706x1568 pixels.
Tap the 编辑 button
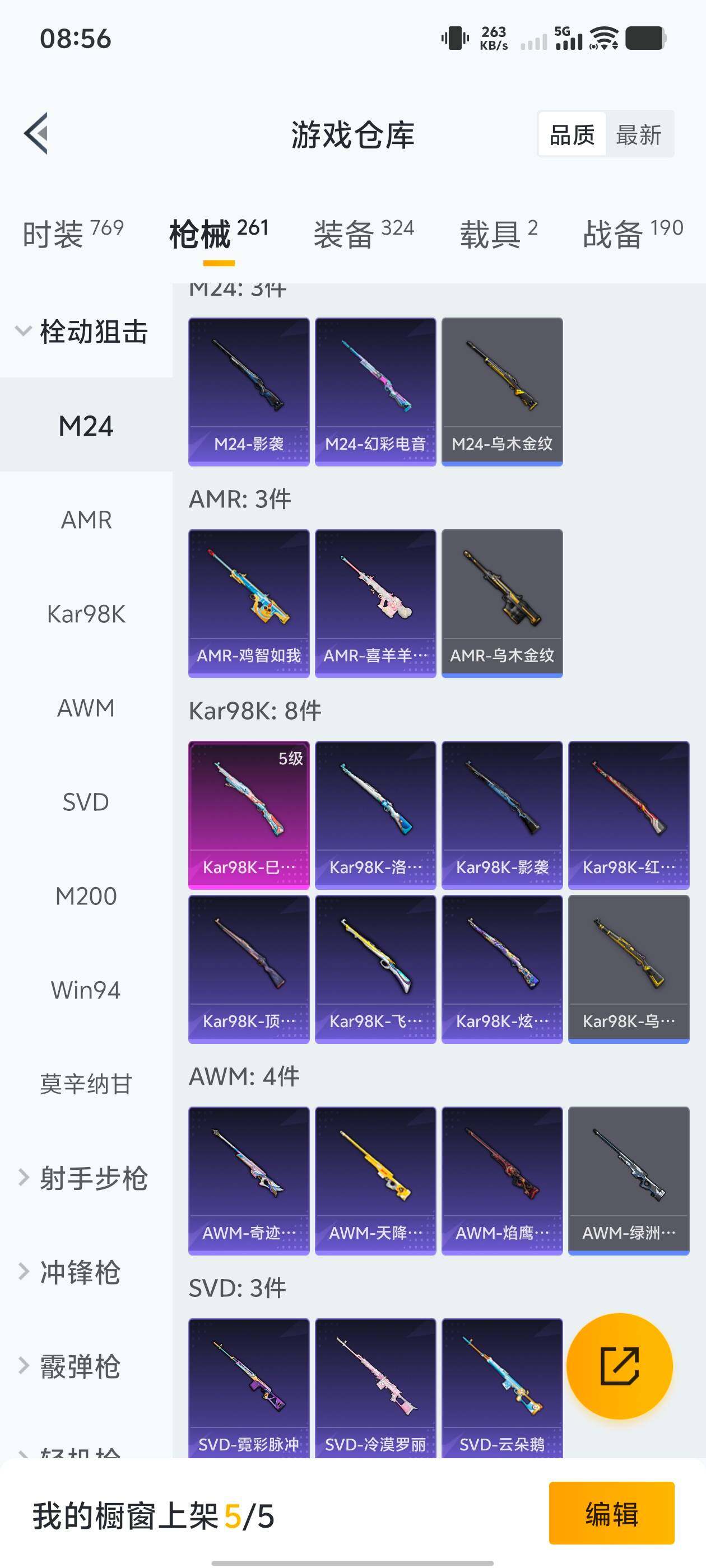(x=611, y=1513)
